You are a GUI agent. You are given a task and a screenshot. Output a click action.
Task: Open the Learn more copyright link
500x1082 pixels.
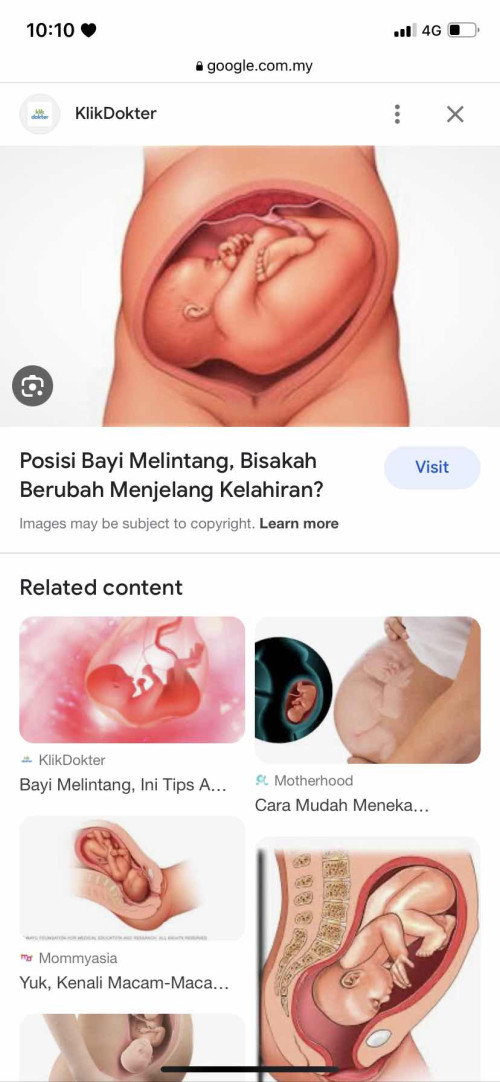click(299, 524)
